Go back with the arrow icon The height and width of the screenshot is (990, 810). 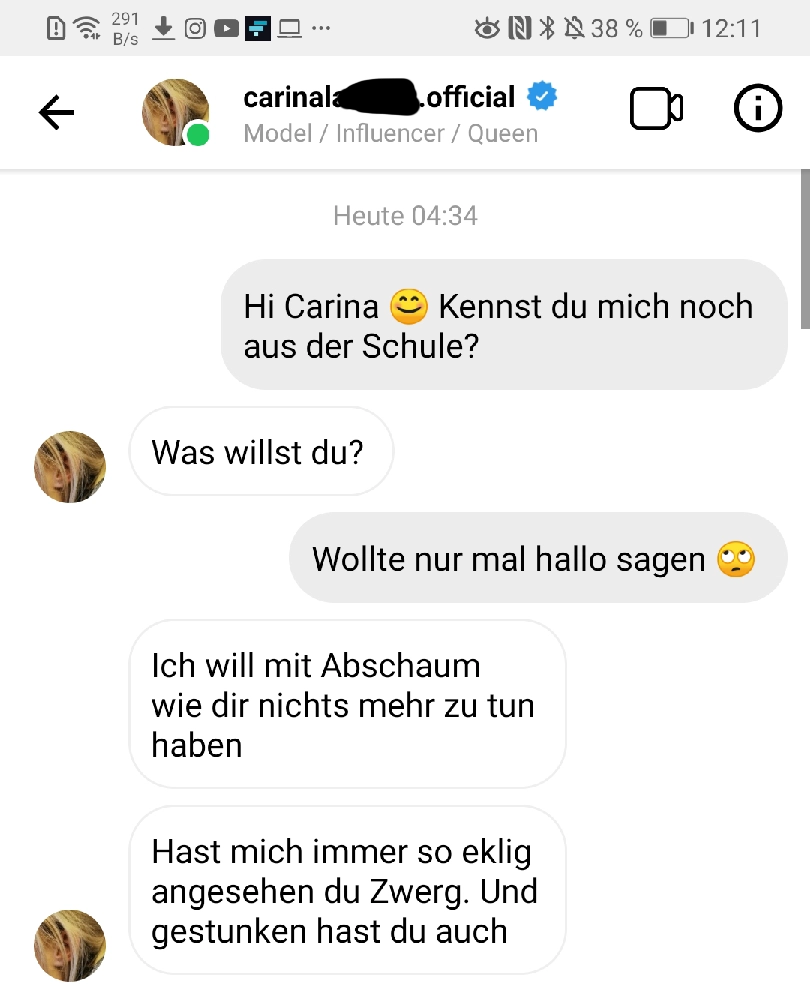point(56,113)
